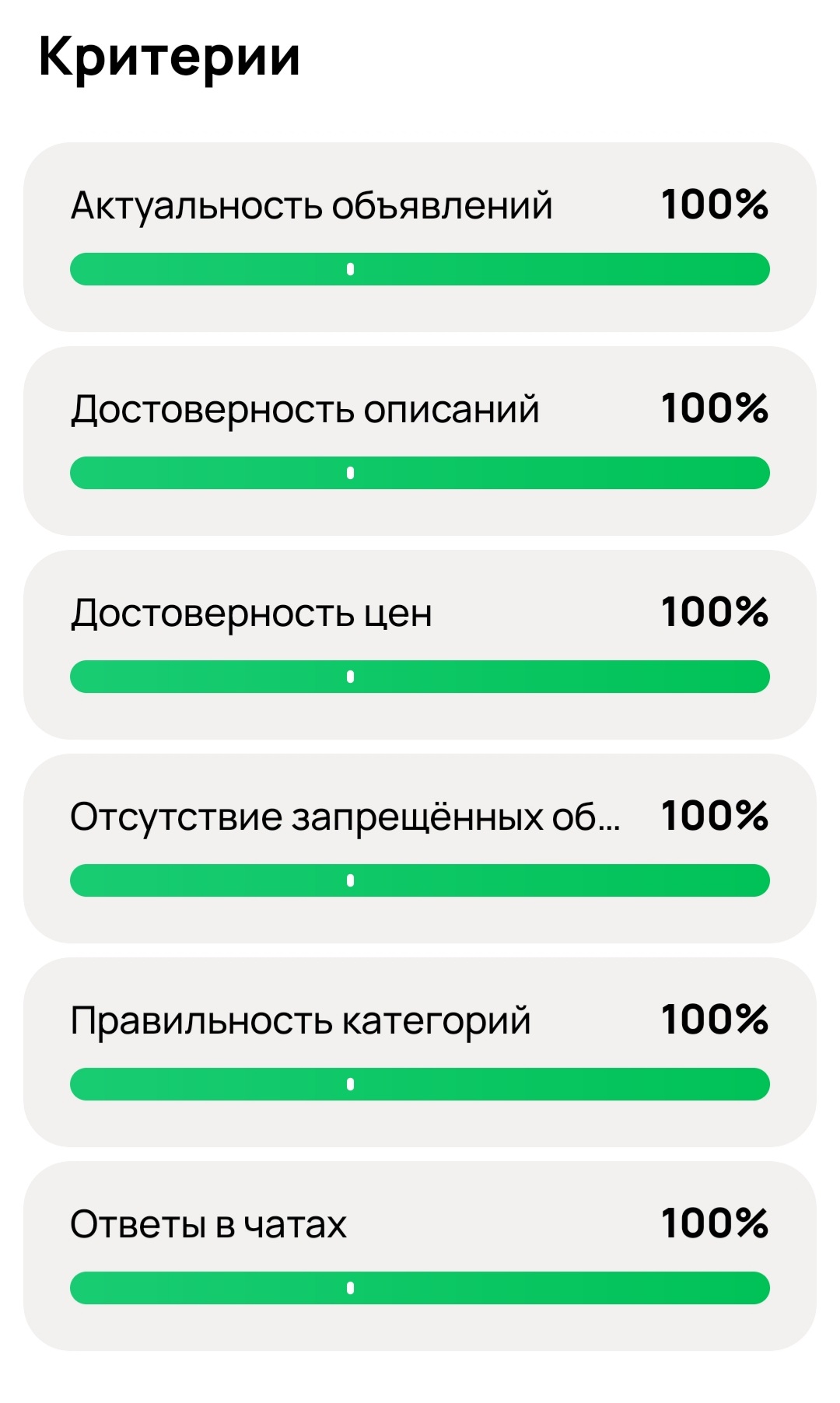
Task: Open the Актуальность объявлений criterion card
Action: (420, 237)
